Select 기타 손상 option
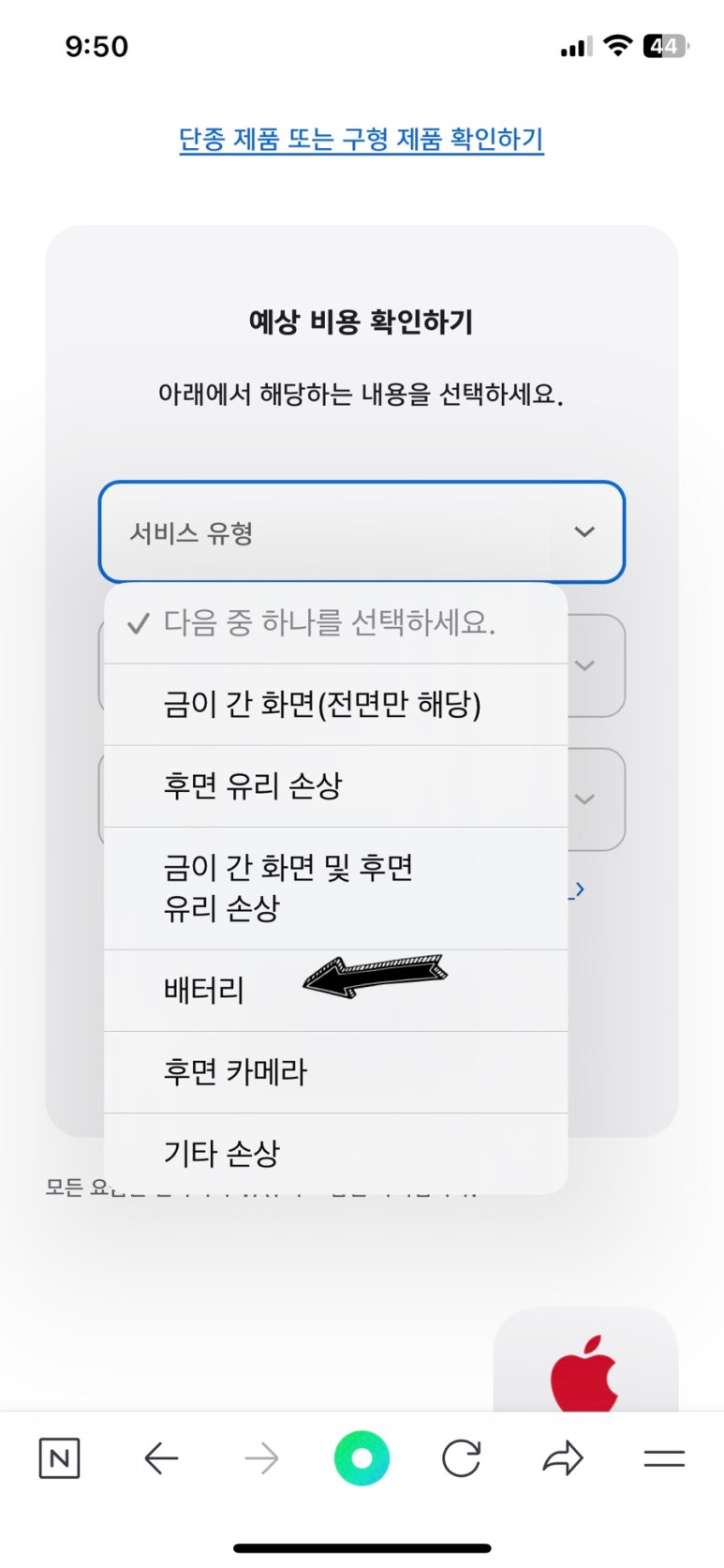The height and width of the screenshot is (1568, 724). point(335,1153)
